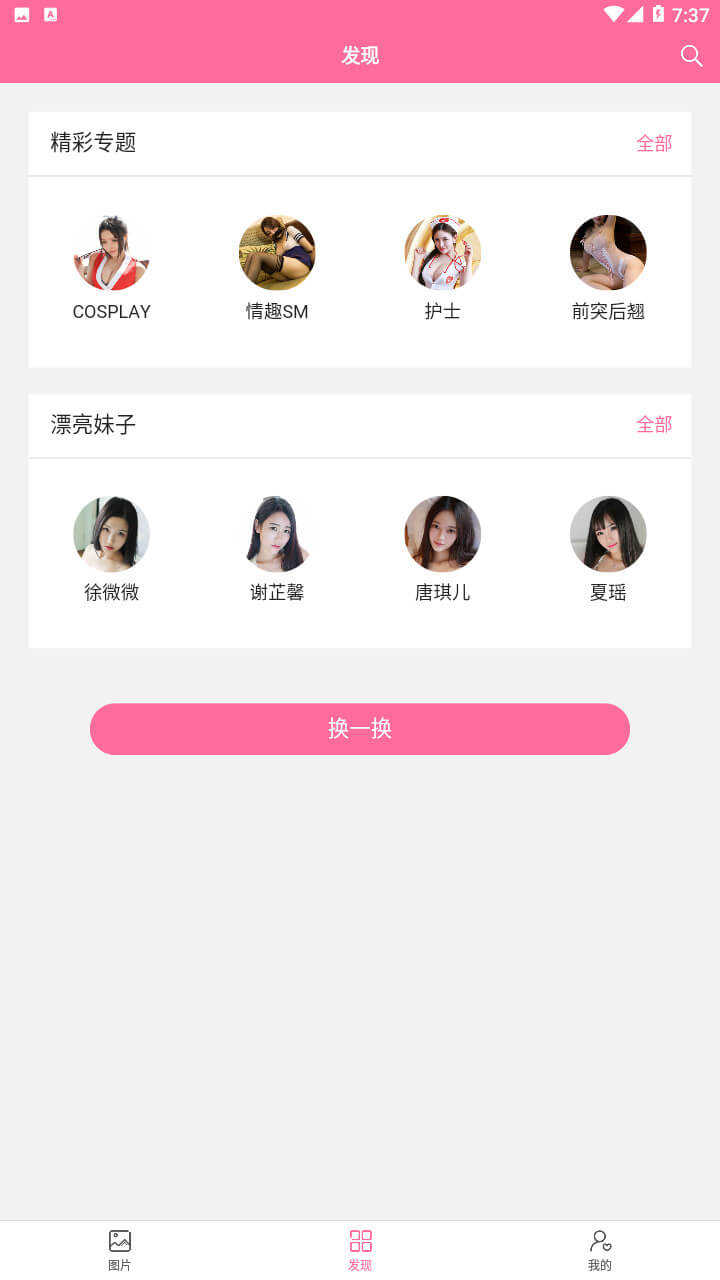Open the search icon in the top bar
Image resolution: width=720 pixels, height=1280 pixels.
coord(691,56)
